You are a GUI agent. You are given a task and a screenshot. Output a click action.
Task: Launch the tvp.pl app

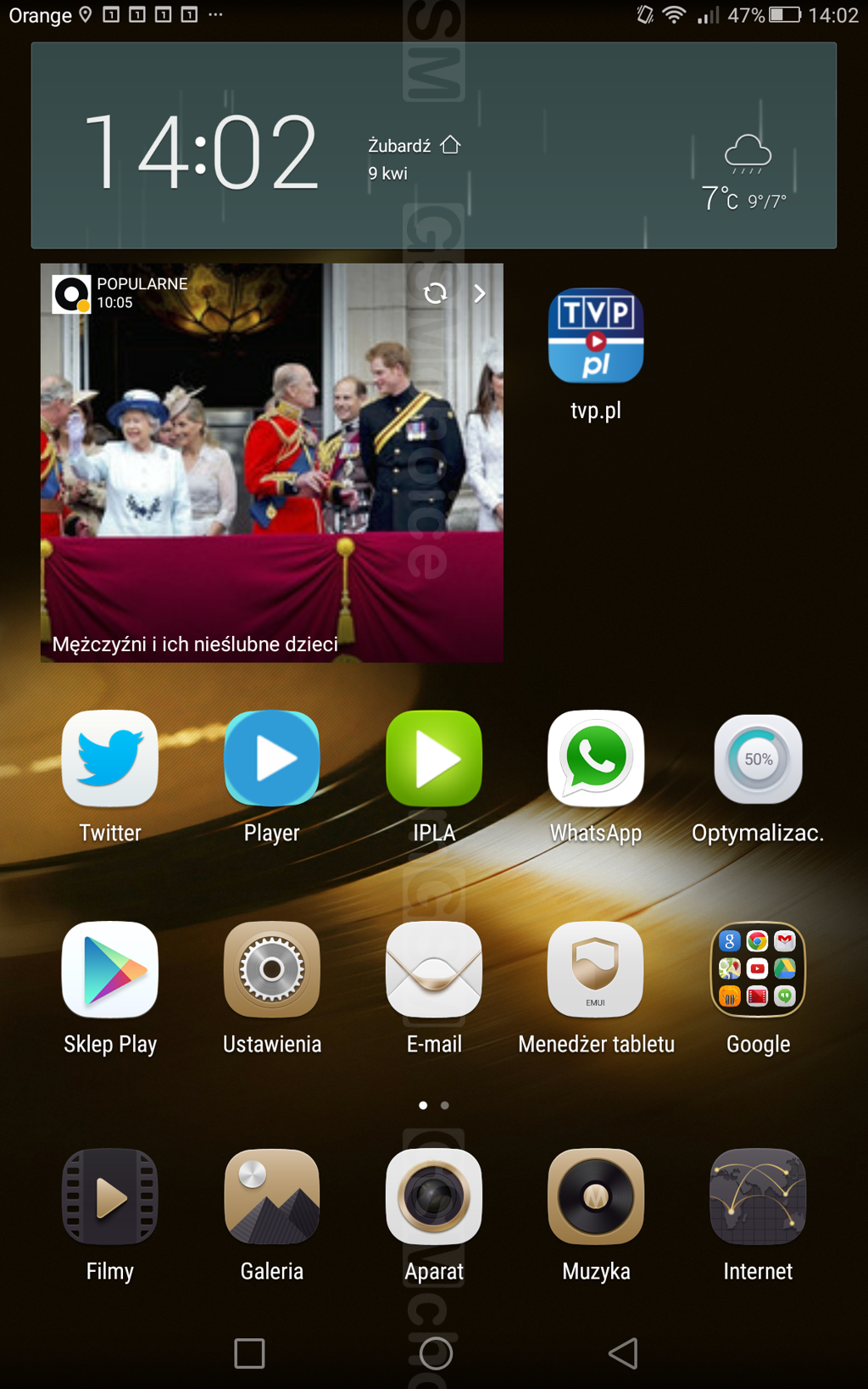596,336
